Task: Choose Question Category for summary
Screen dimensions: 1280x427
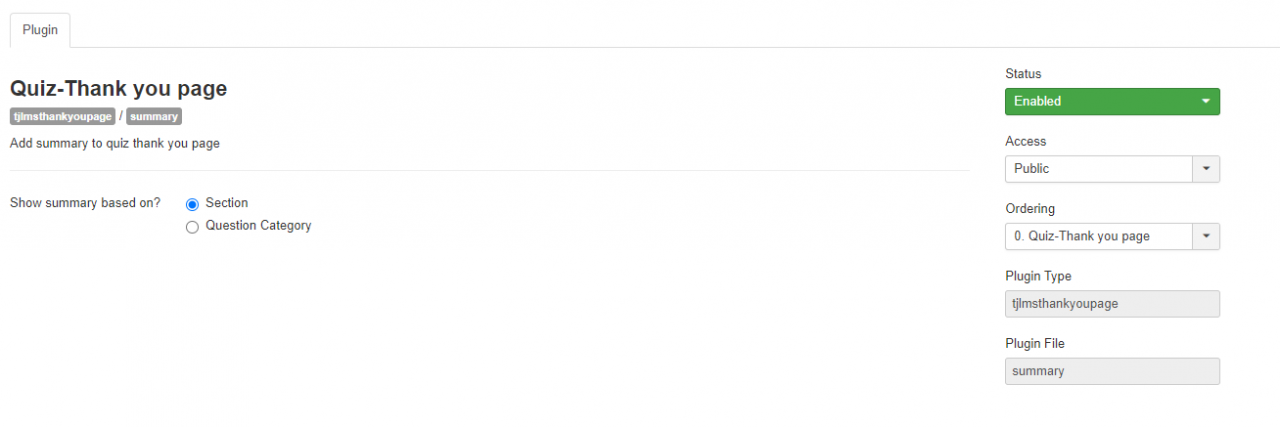Action: pos(193,227)
